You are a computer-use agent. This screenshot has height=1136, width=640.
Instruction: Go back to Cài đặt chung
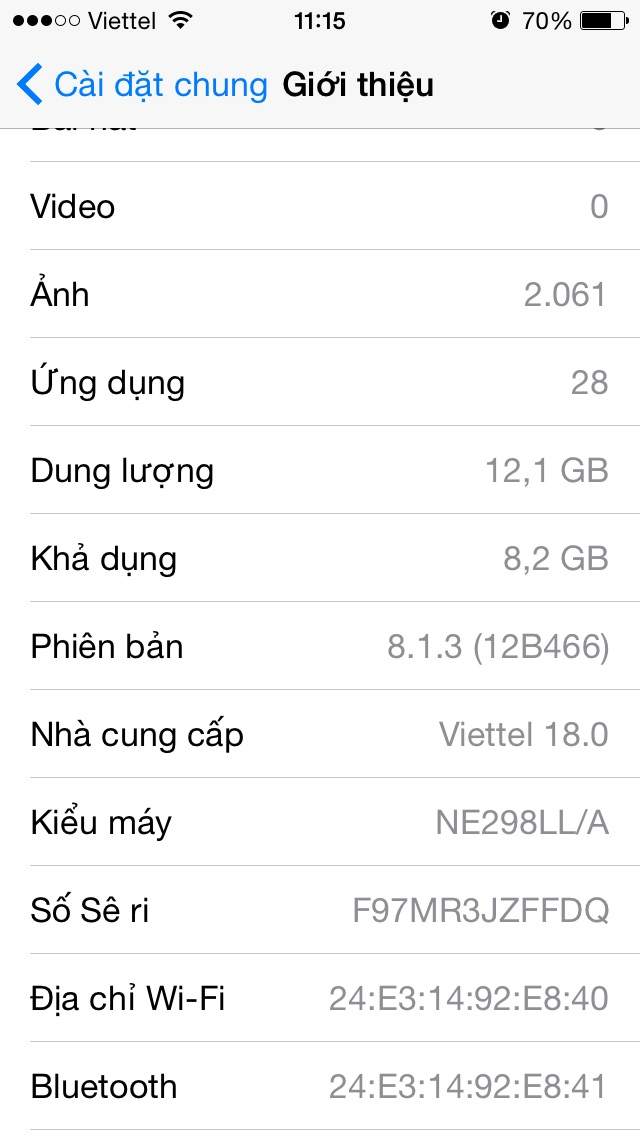(x=140, y=85)
